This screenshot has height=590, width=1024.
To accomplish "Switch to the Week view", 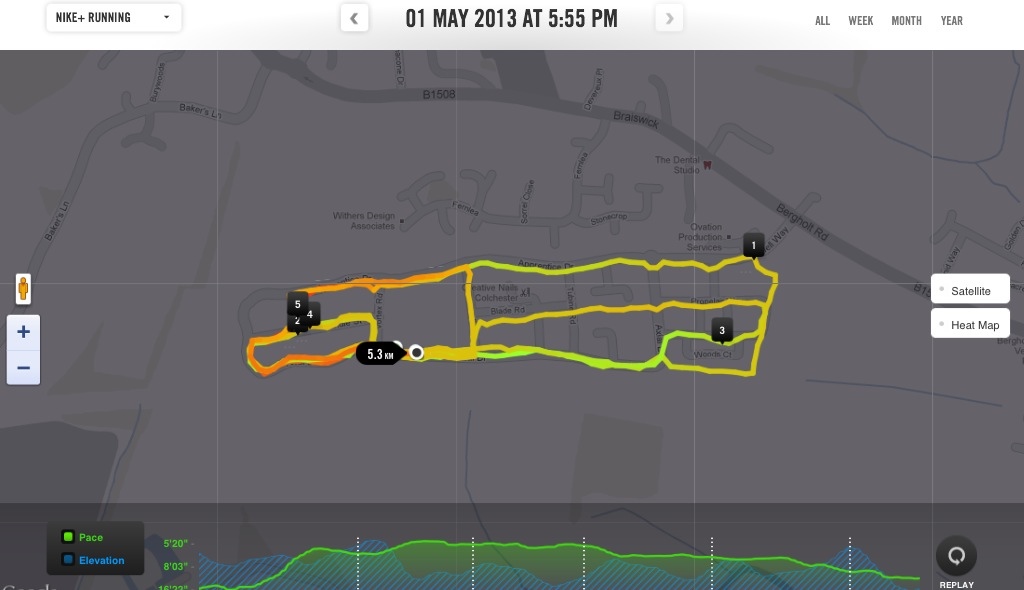I will point(860,21).
